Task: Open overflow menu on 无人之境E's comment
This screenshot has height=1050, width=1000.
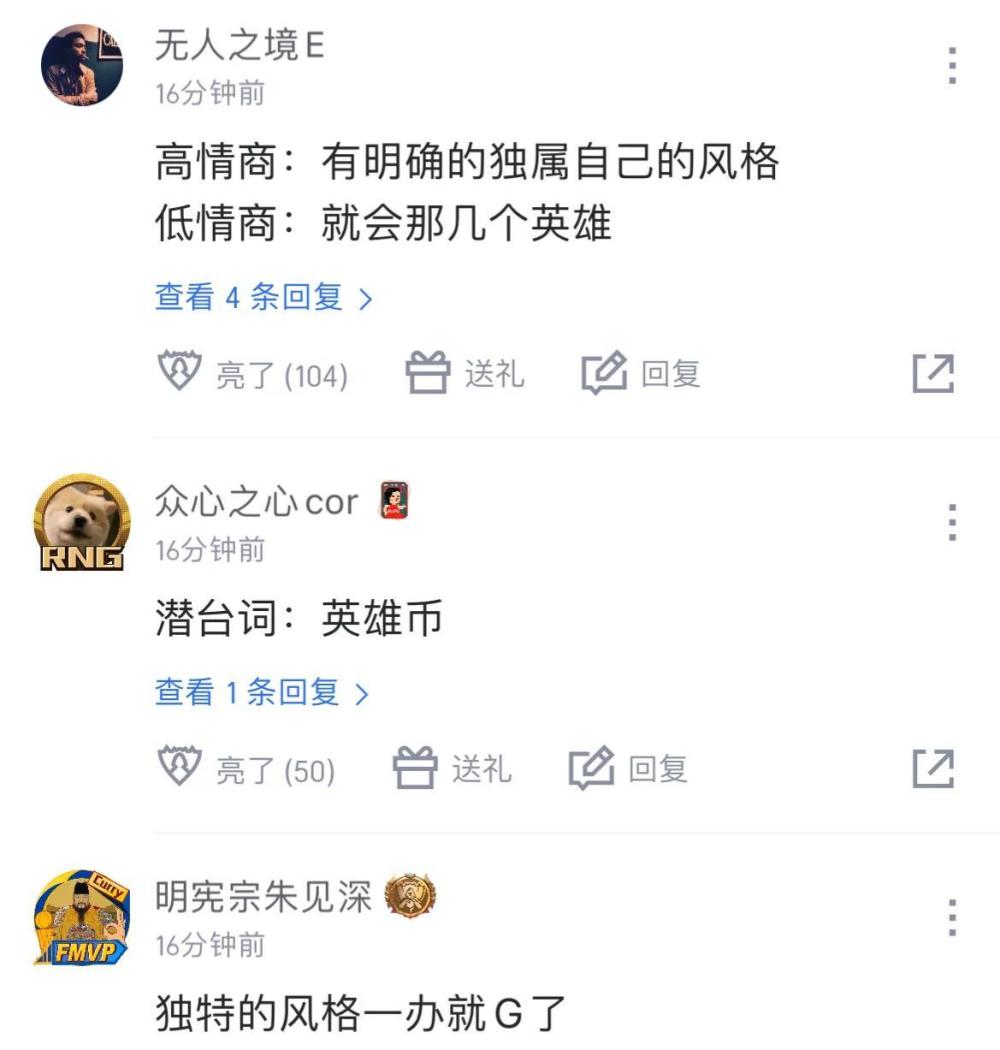Action: click(x=952, y=66)
